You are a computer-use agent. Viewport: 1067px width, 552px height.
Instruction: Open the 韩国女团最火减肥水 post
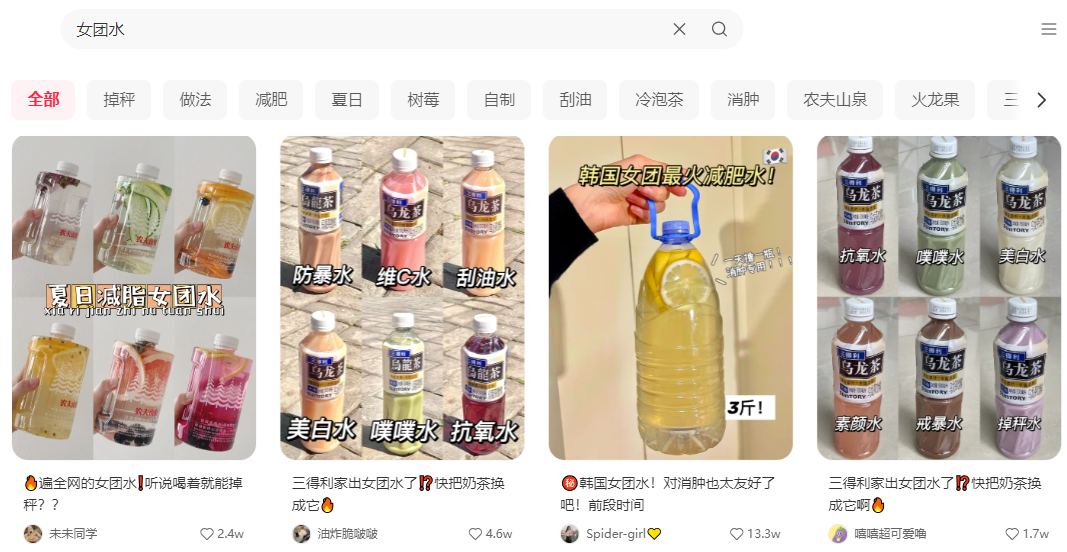(x=670, y=297)
